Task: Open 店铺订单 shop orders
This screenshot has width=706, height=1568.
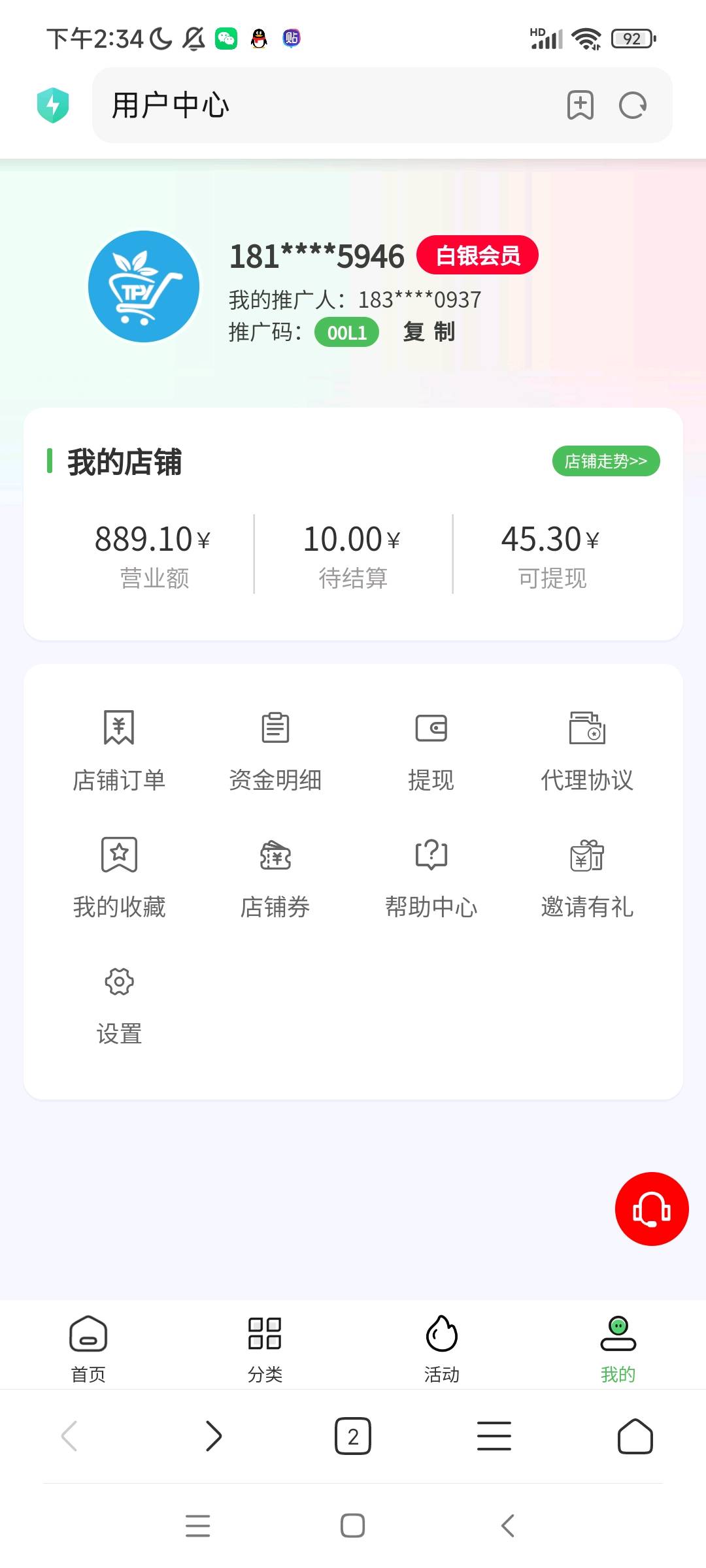Action: 119,750
